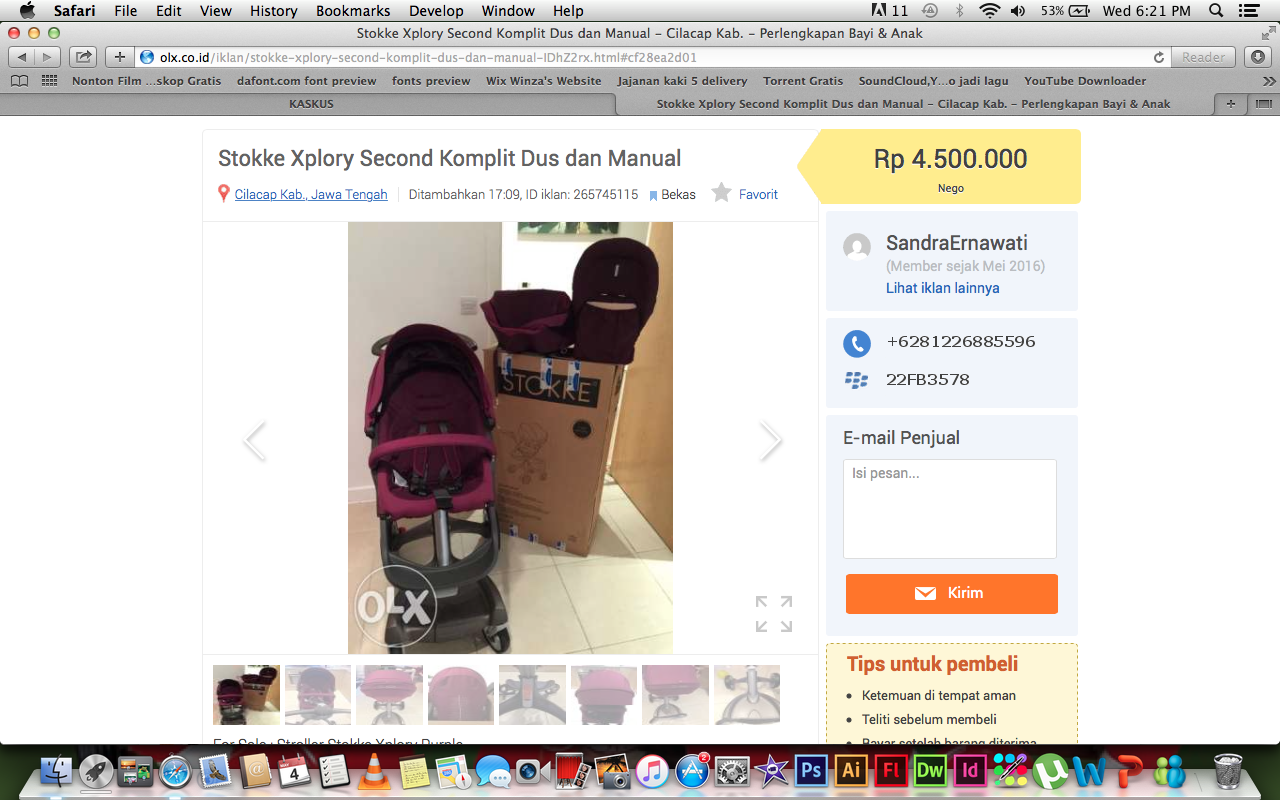Select the first stroller thumbnail

coord(246,694)
